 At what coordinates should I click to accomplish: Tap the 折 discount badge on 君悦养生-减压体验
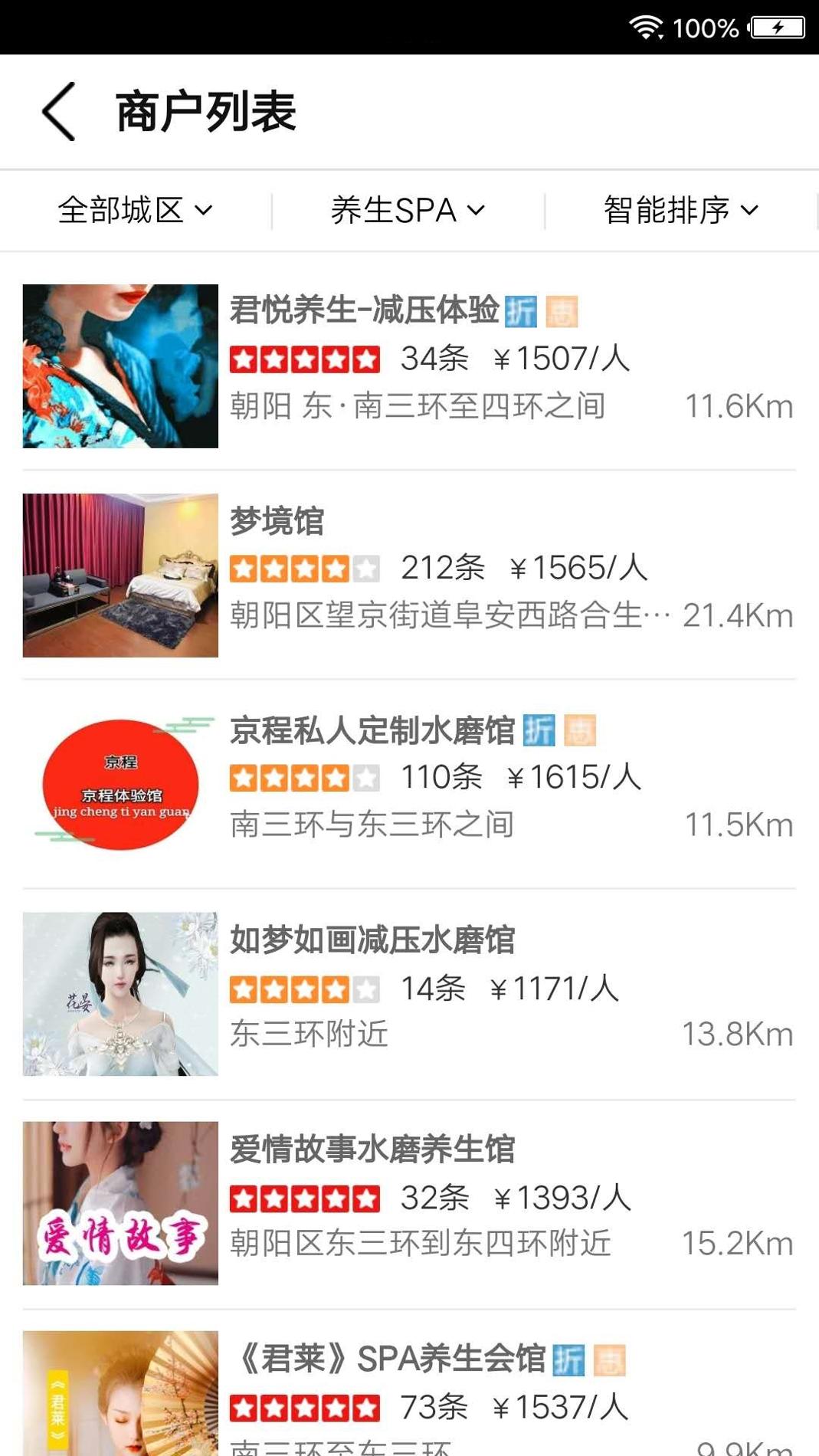522,312
